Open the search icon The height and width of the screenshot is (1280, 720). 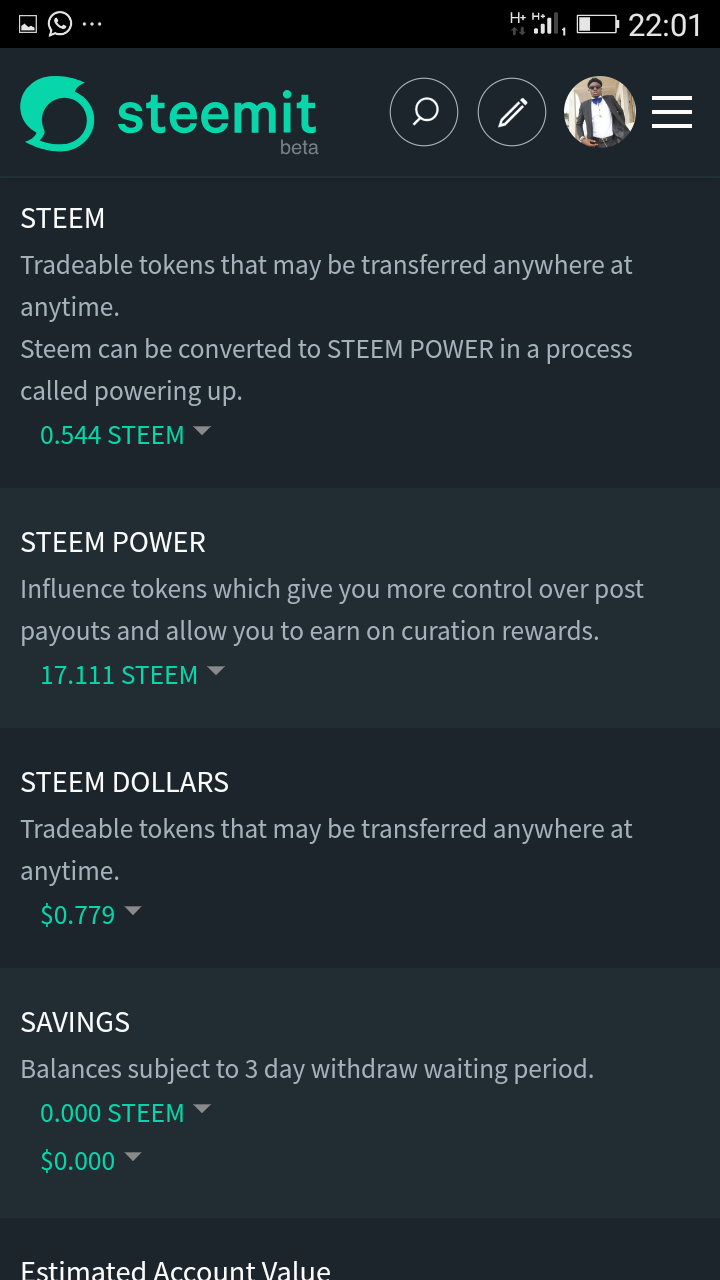pyautogui.click(x=424, y=112)
